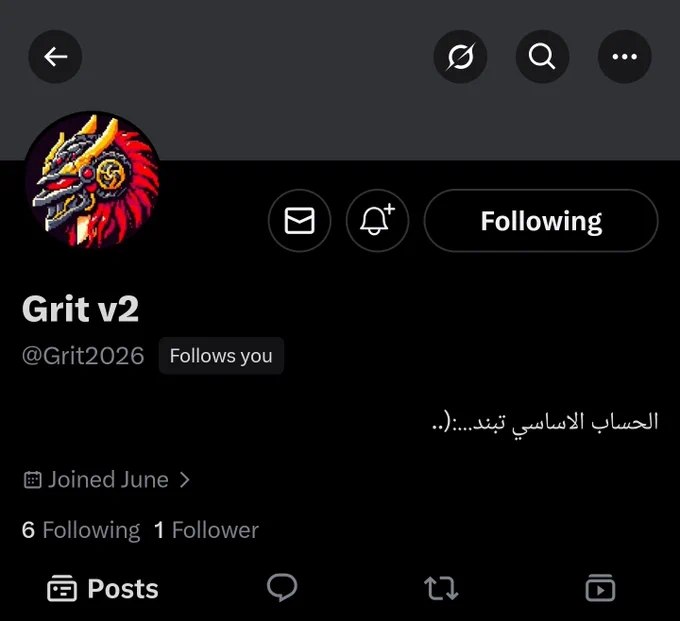Image resolution: width=680 pixels, height=621 pixels.
Task: Tap the Following button to unfollow
Action: click(x=541, y=220)
